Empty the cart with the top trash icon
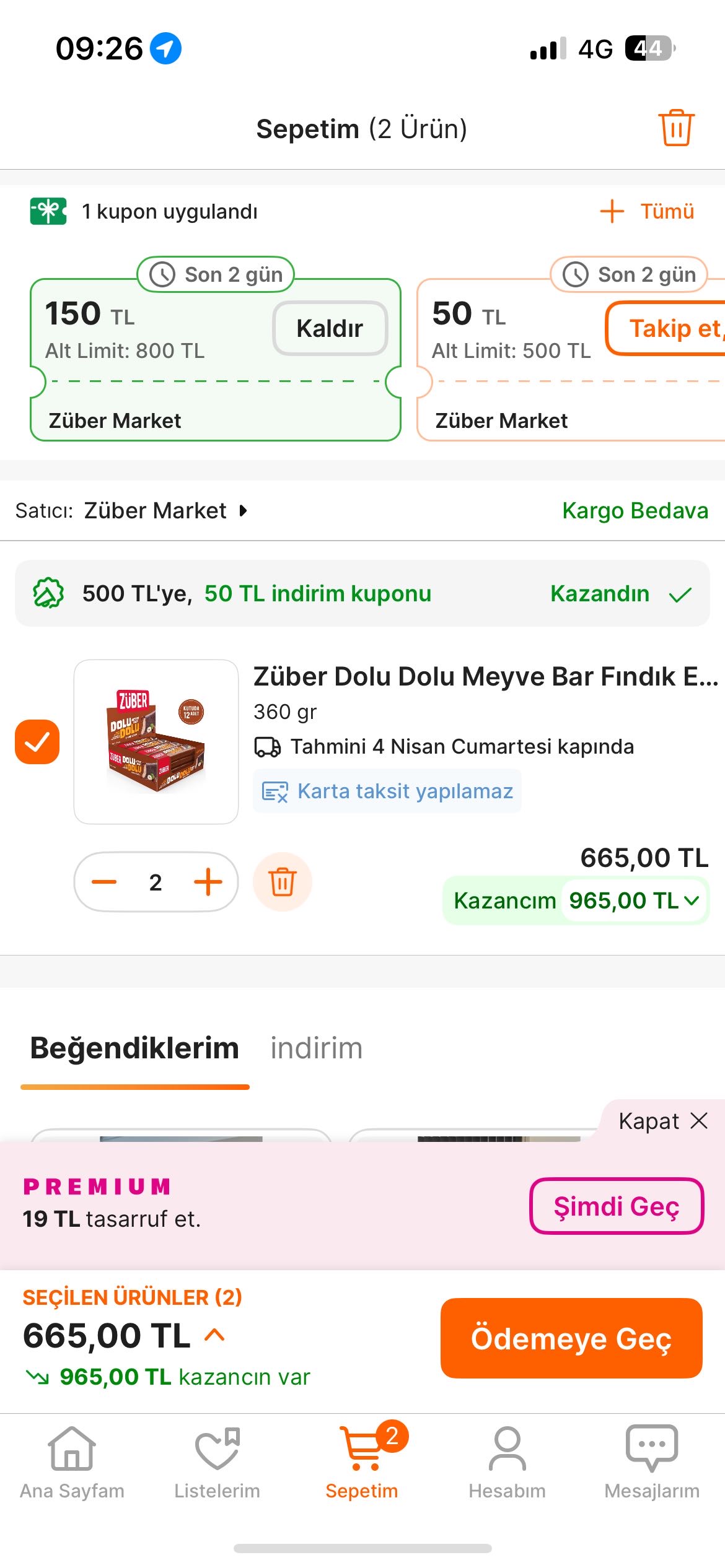 (676, 128)
